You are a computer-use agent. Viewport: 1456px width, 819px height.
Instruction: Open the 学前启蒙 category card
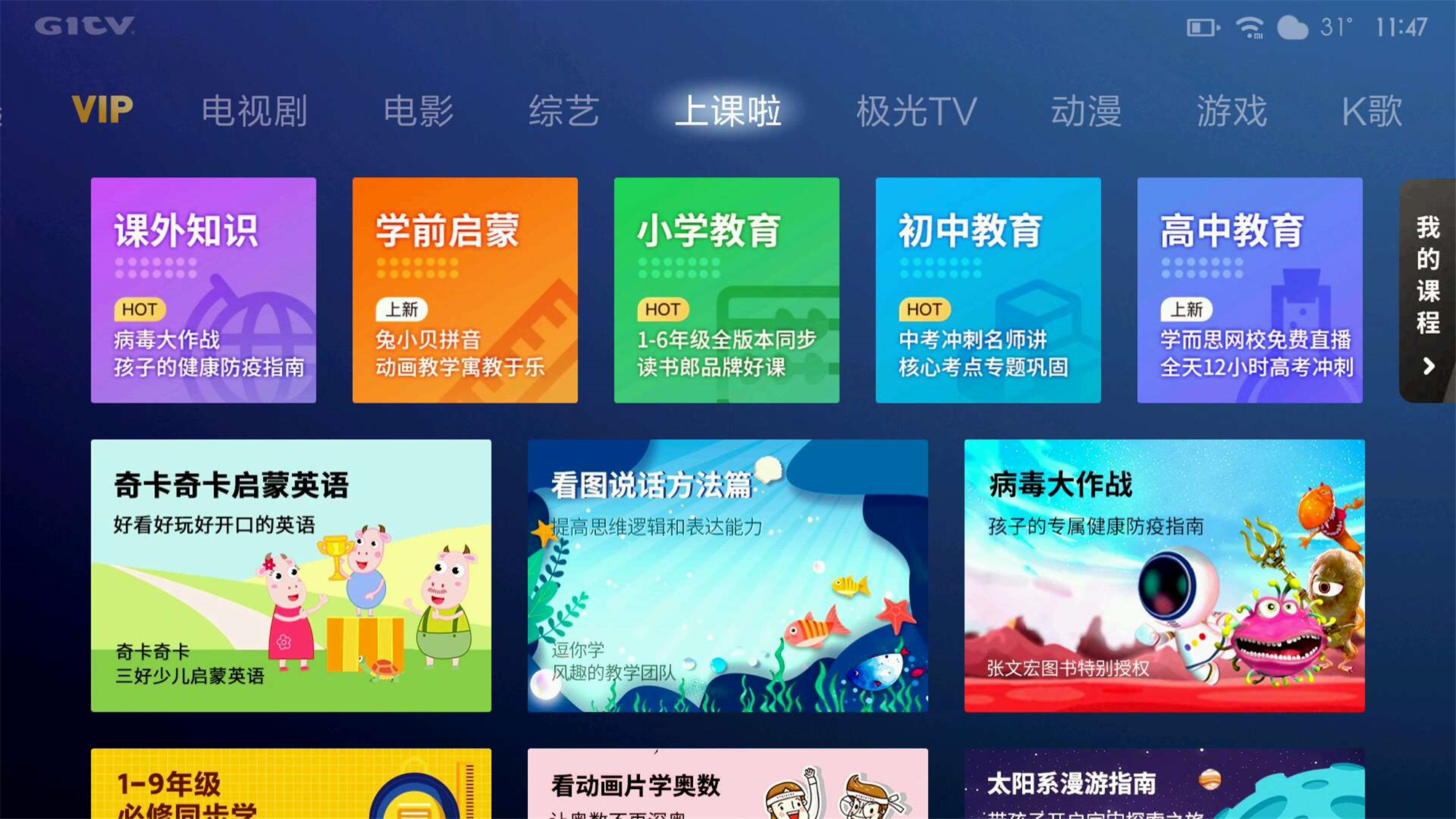[x=464, y=290]
